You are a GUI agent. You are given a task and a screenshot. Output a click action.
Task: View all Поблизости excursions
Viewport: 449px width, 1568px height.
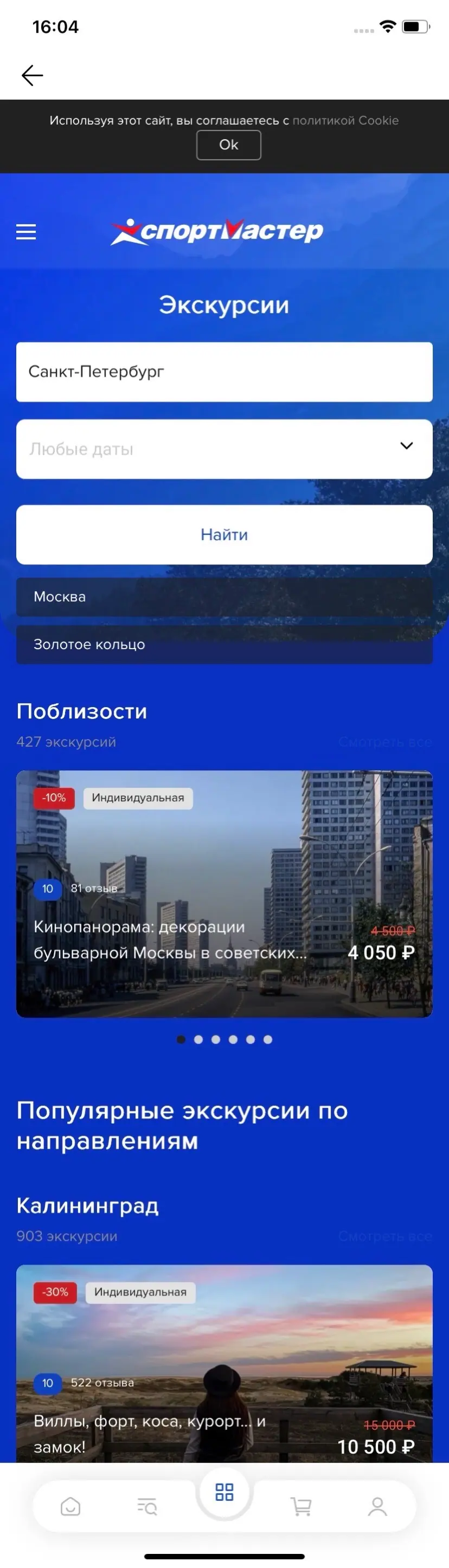click(x=384, y=742)
